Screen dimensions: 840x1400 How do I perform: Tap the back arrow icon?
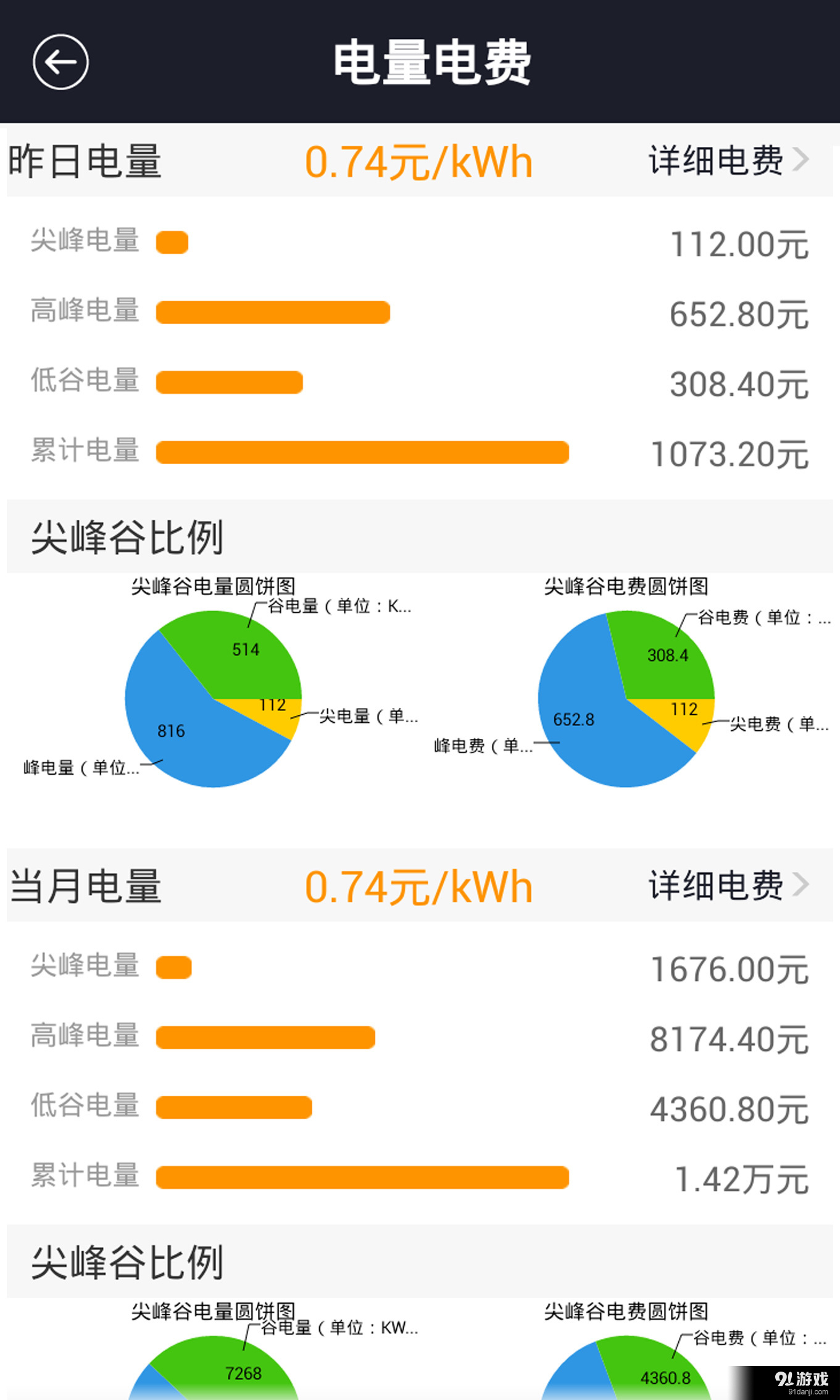point(60,62)
